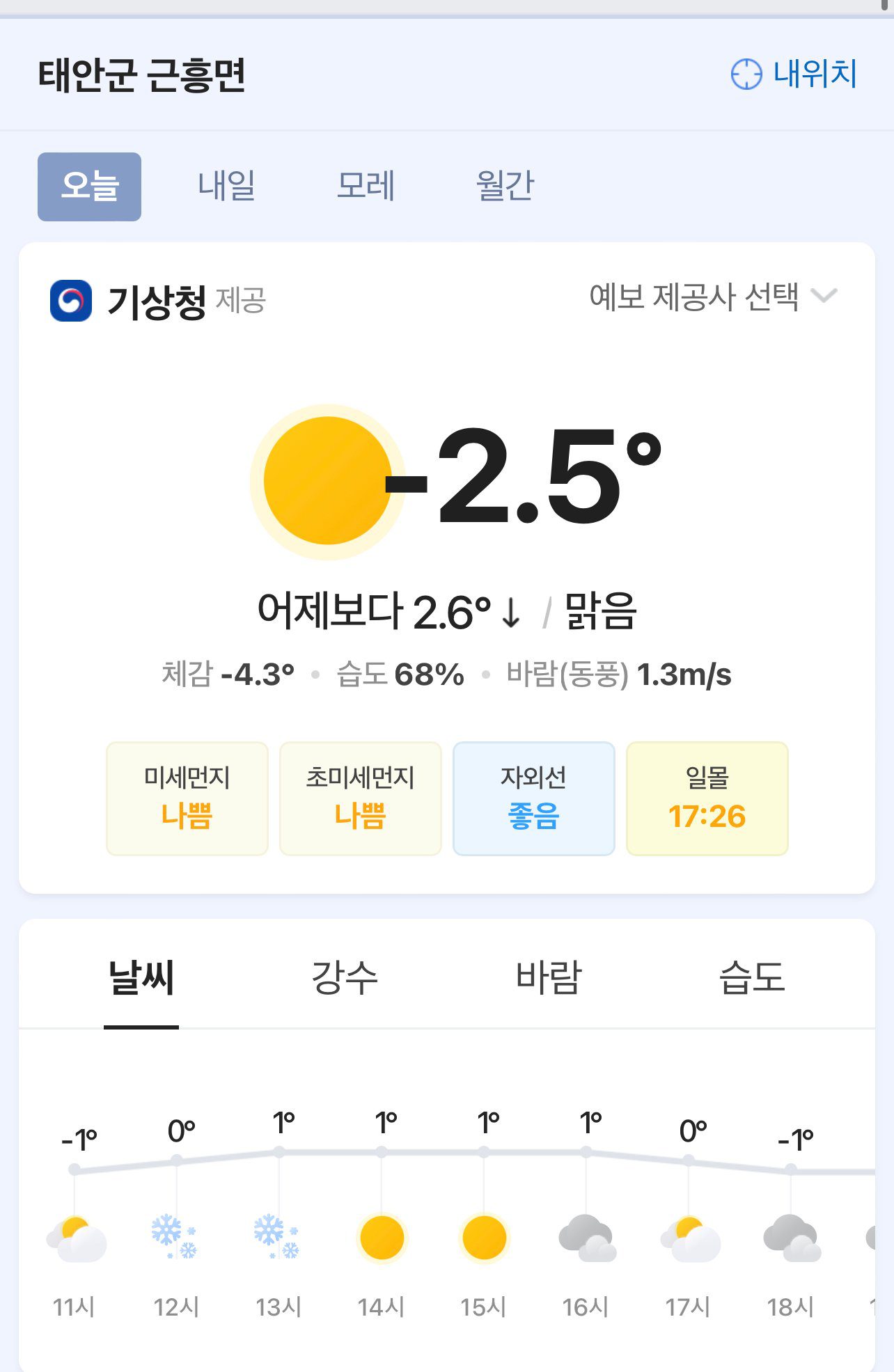Switch to the 내일 forecast tab
This screenshot has width=894, height=1372.
(226, 187)
